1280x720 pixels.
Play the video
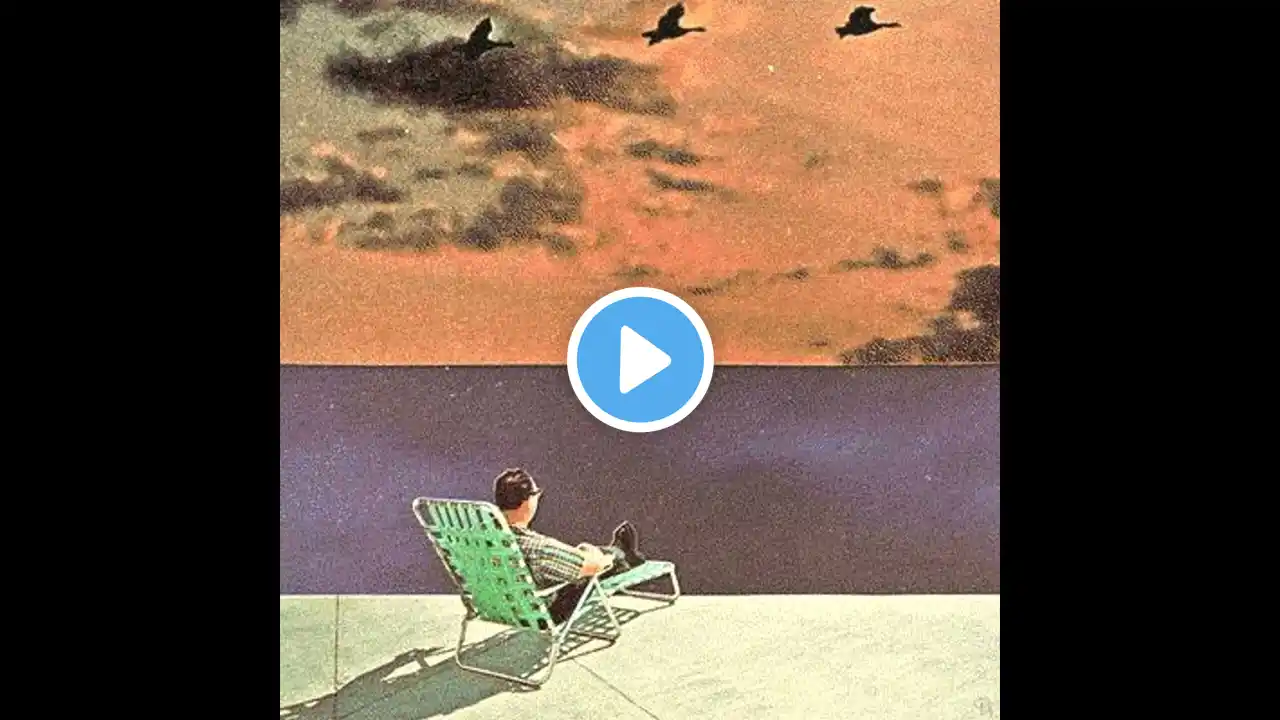640,360
